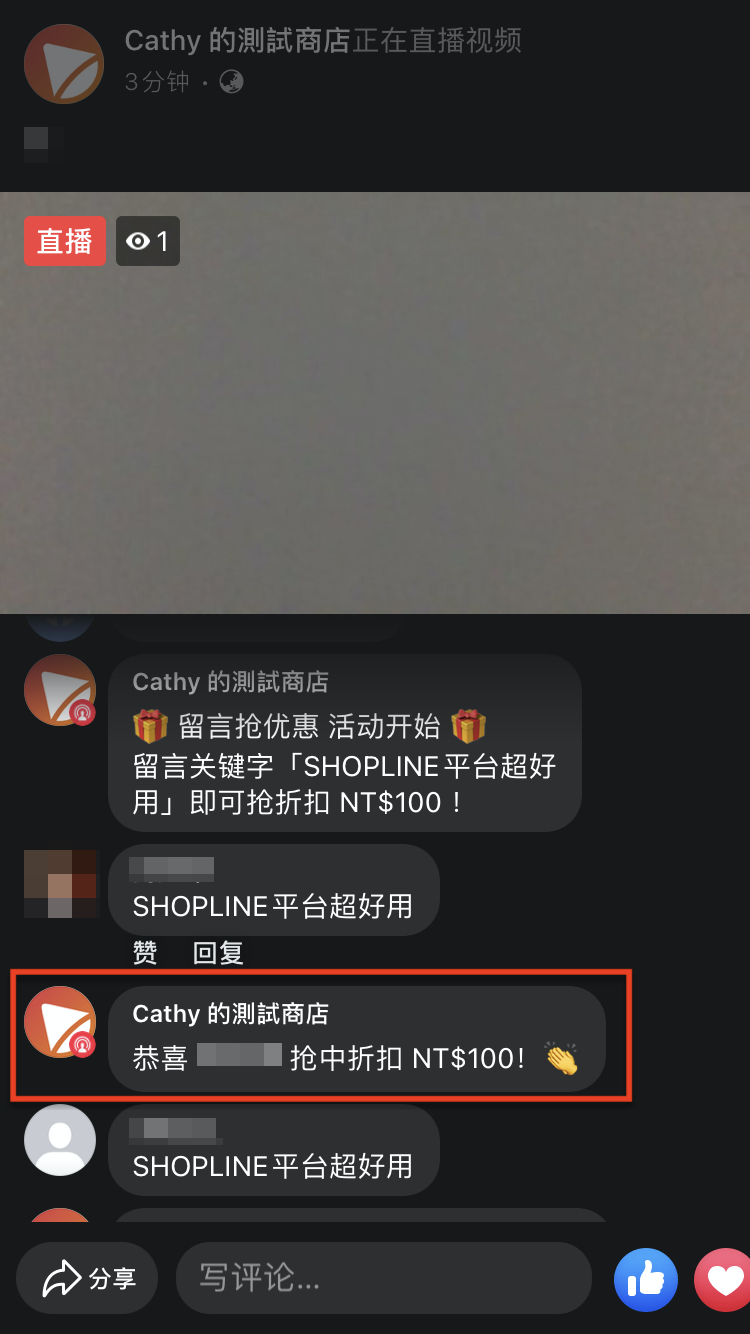Open the 写评论 comment input field
750x1334 pixels.
[384, 1278]
